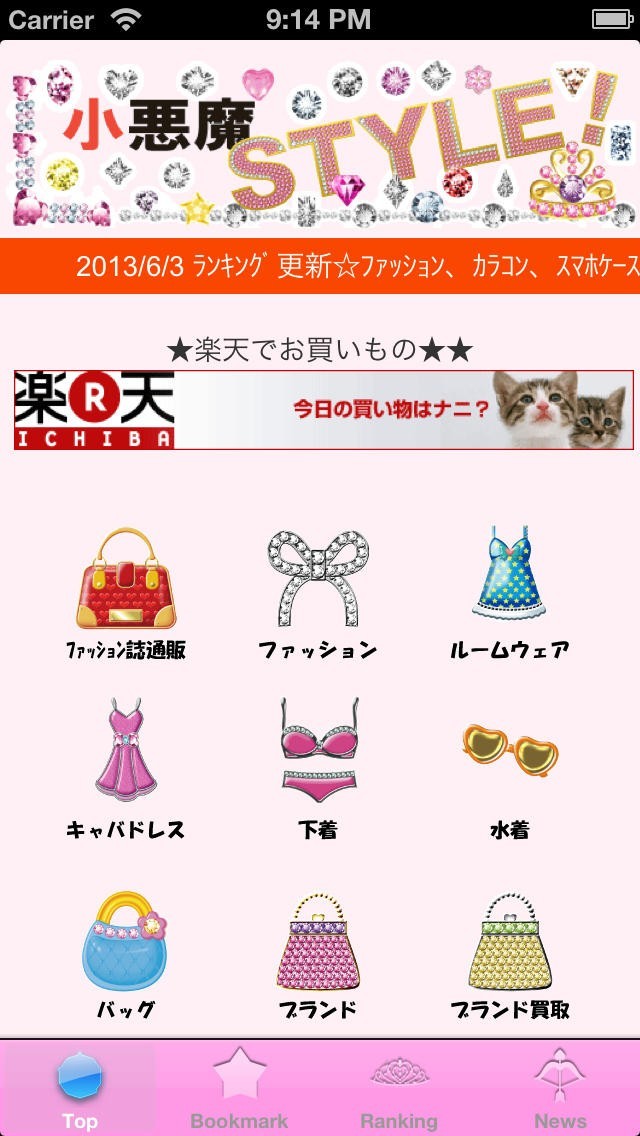
Task: Select the Top tab
Action: (x=80, y=1088)
